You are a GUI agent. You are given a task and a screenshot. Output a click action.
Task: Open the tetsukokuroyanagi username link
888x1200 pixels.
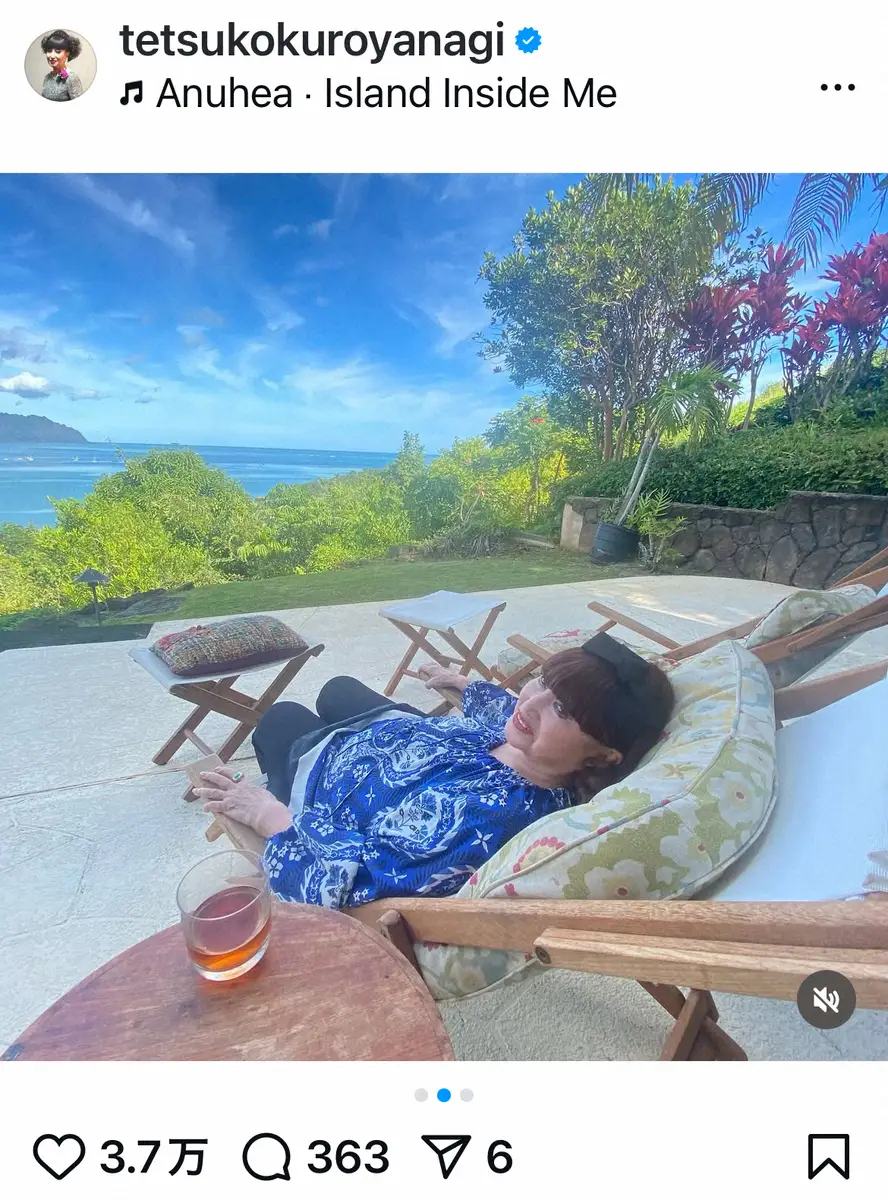coord(313,40)
